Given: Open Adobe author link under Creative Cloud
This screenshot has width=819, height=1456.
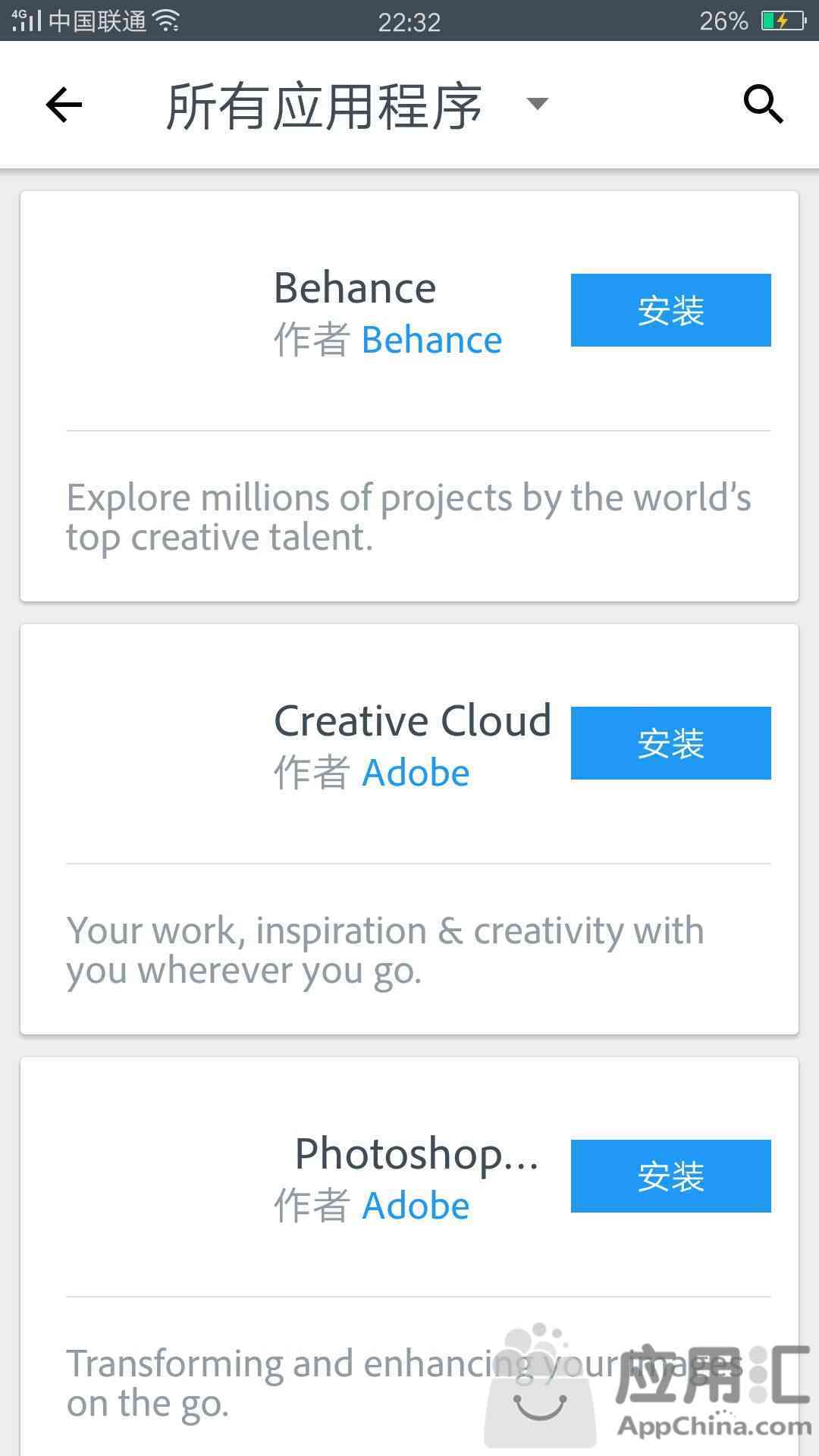Looking at the screenshot, I should [416, 773].
